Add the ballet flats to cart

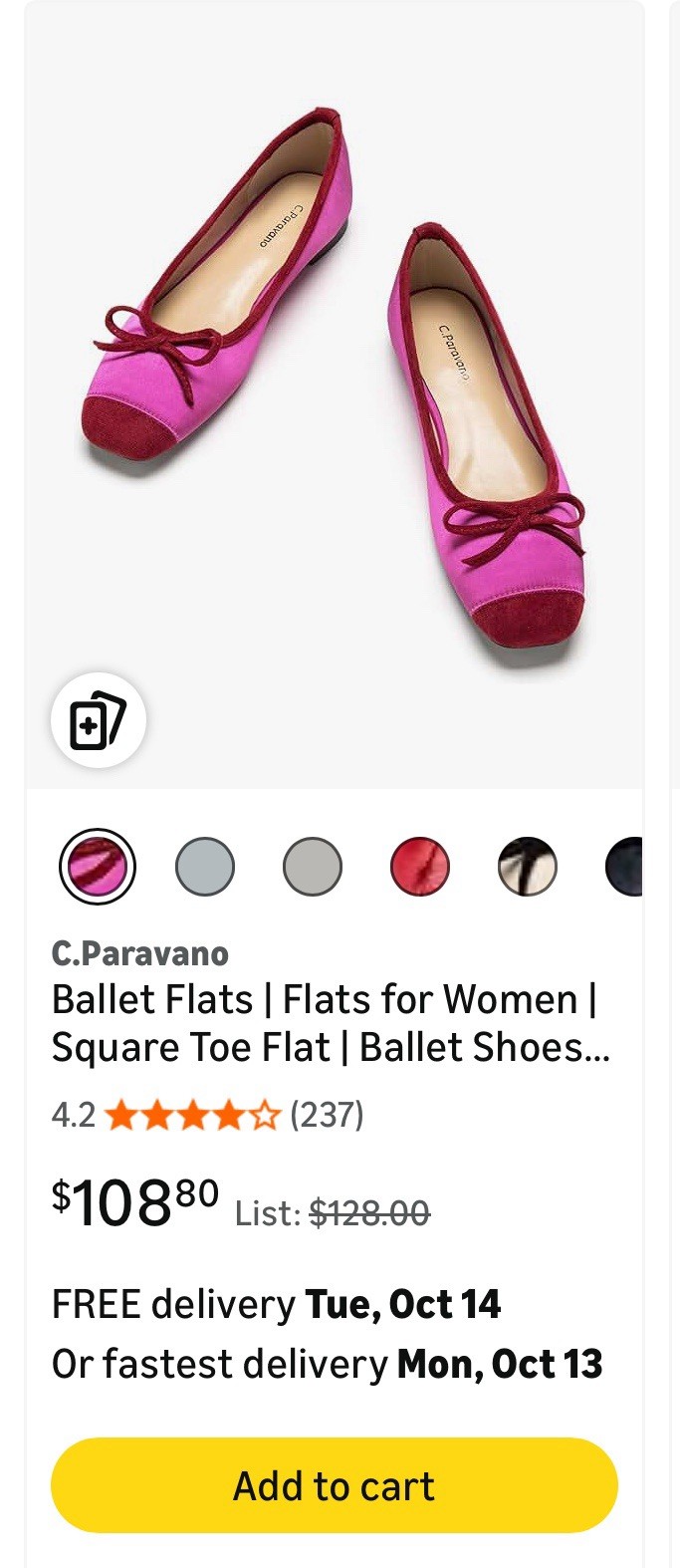click(x=334, y=1485)
